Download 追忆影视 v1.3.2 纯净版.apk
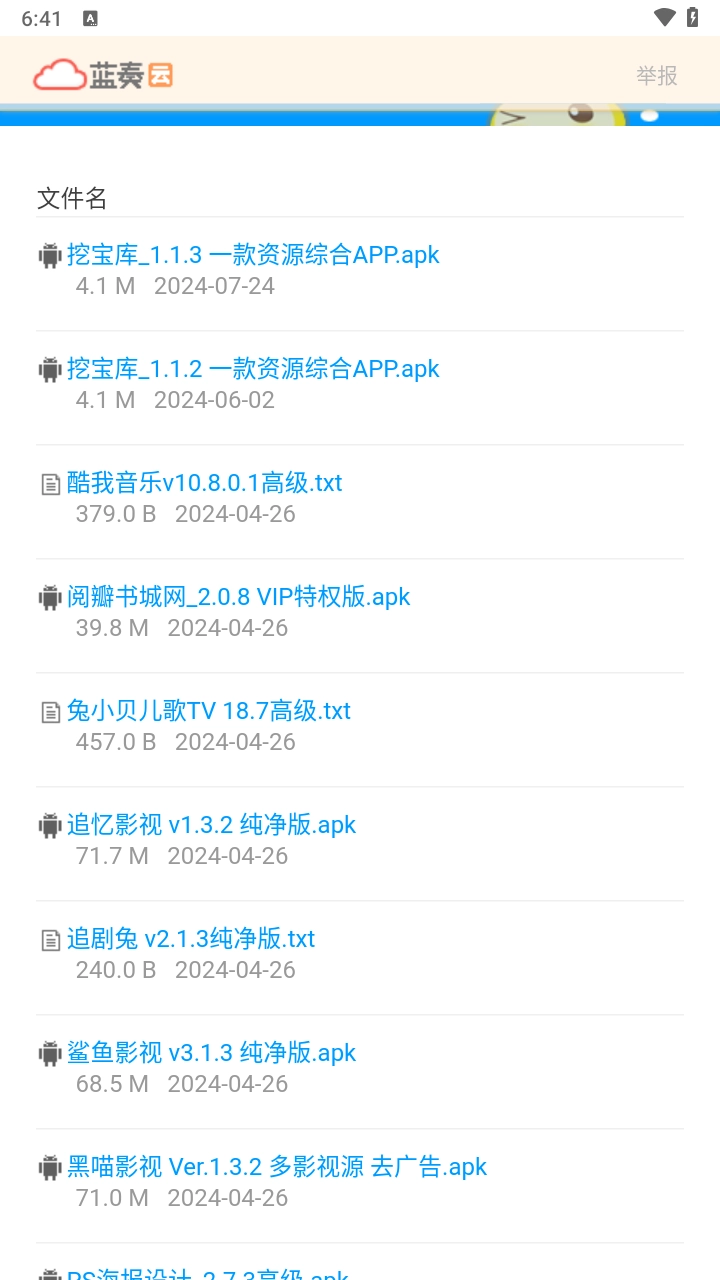Viewport: 720px width, 1280px height. (x=211, y=825)
